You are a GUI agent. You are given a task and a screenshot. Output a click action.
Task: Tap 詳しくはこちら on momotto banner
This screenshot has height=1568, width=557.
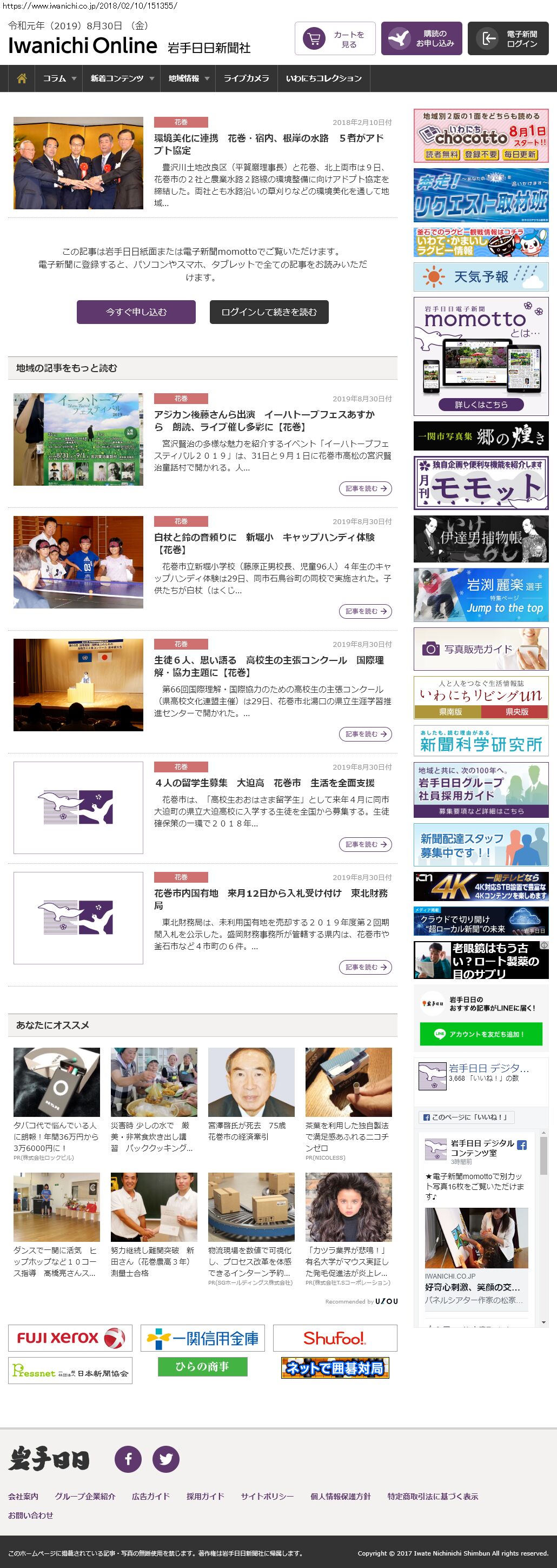[480, 405]
